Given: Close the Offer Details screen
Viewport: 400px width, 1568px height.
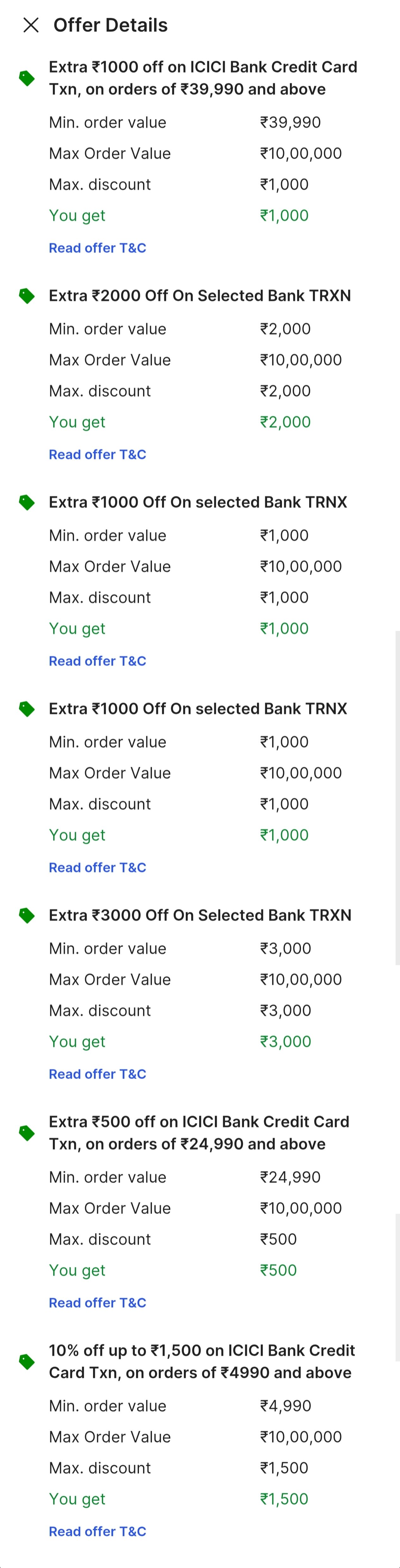Looking at the screenshot, I should pos(31,25).
